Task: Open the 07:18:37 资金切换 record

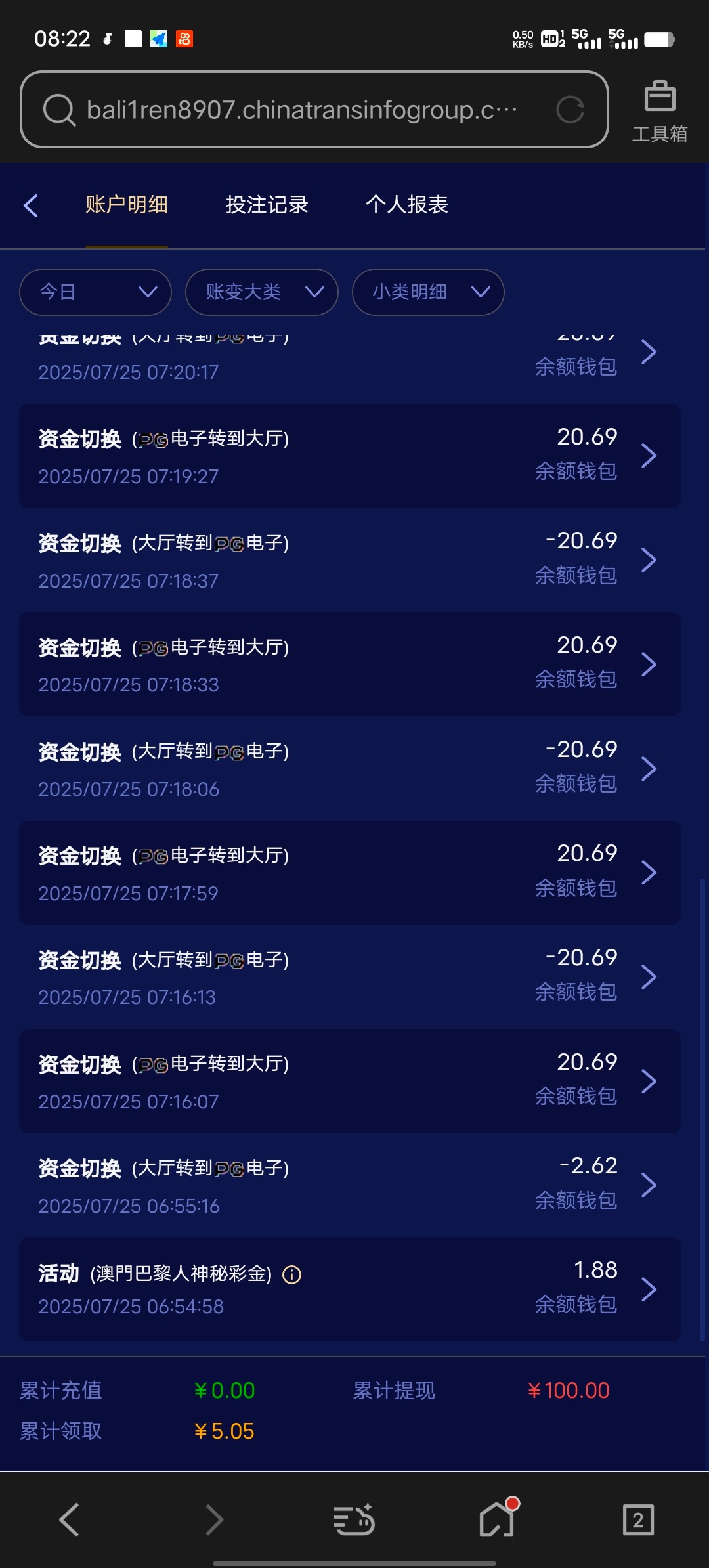Action: tap(349, 560)
